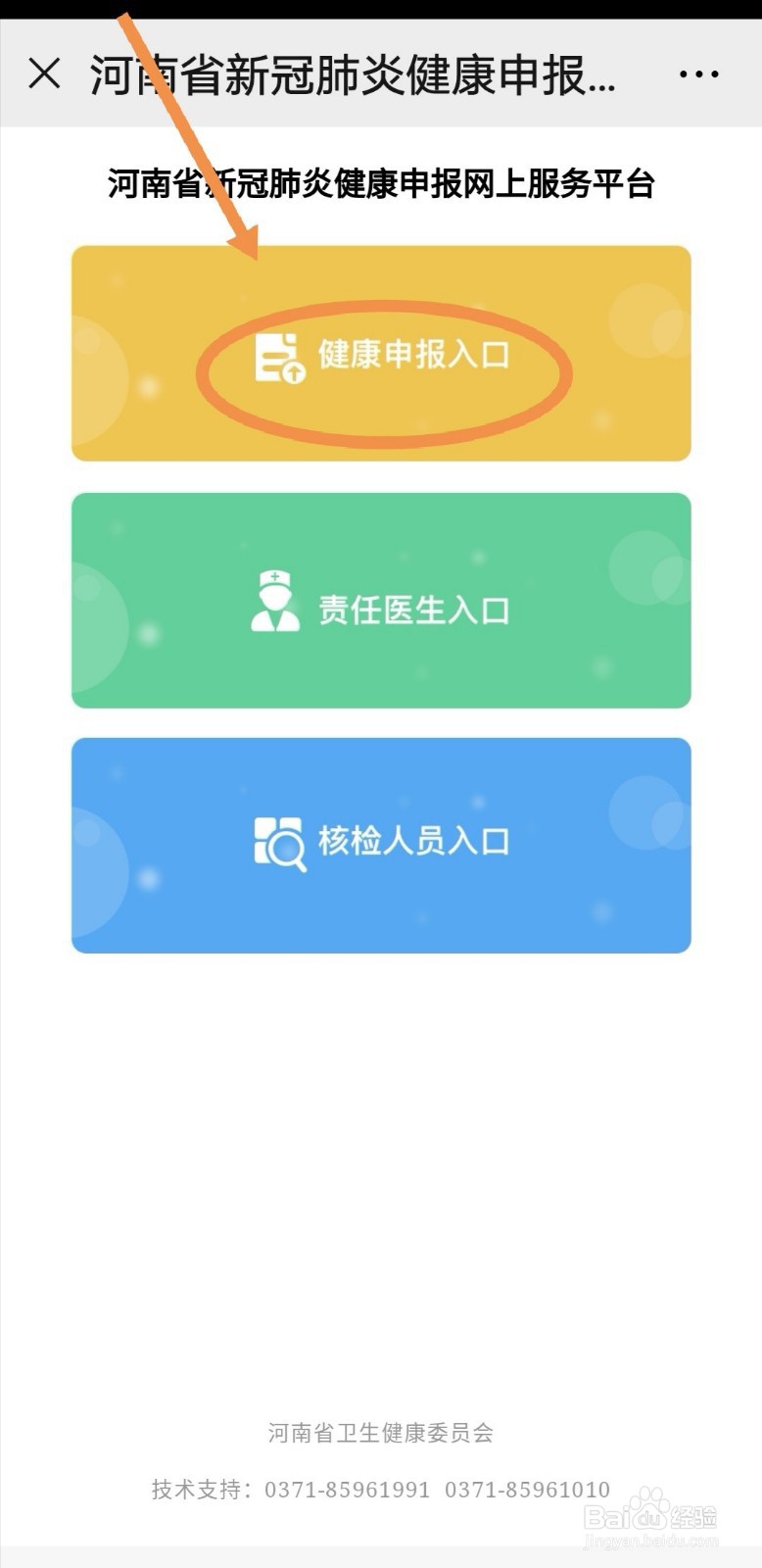
Task: Tap the close X in the title bar
Action: (x=46, y=73)
